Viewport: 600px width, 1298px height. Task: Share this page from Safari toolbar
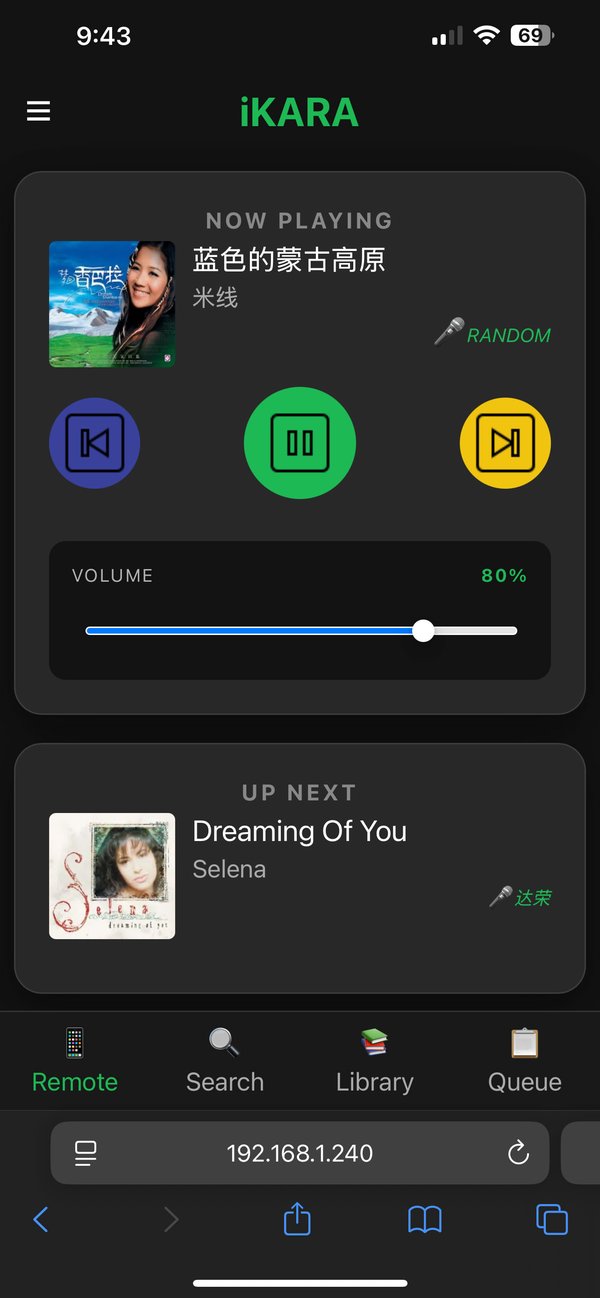pyautogui.click(x=297, y=1219)
